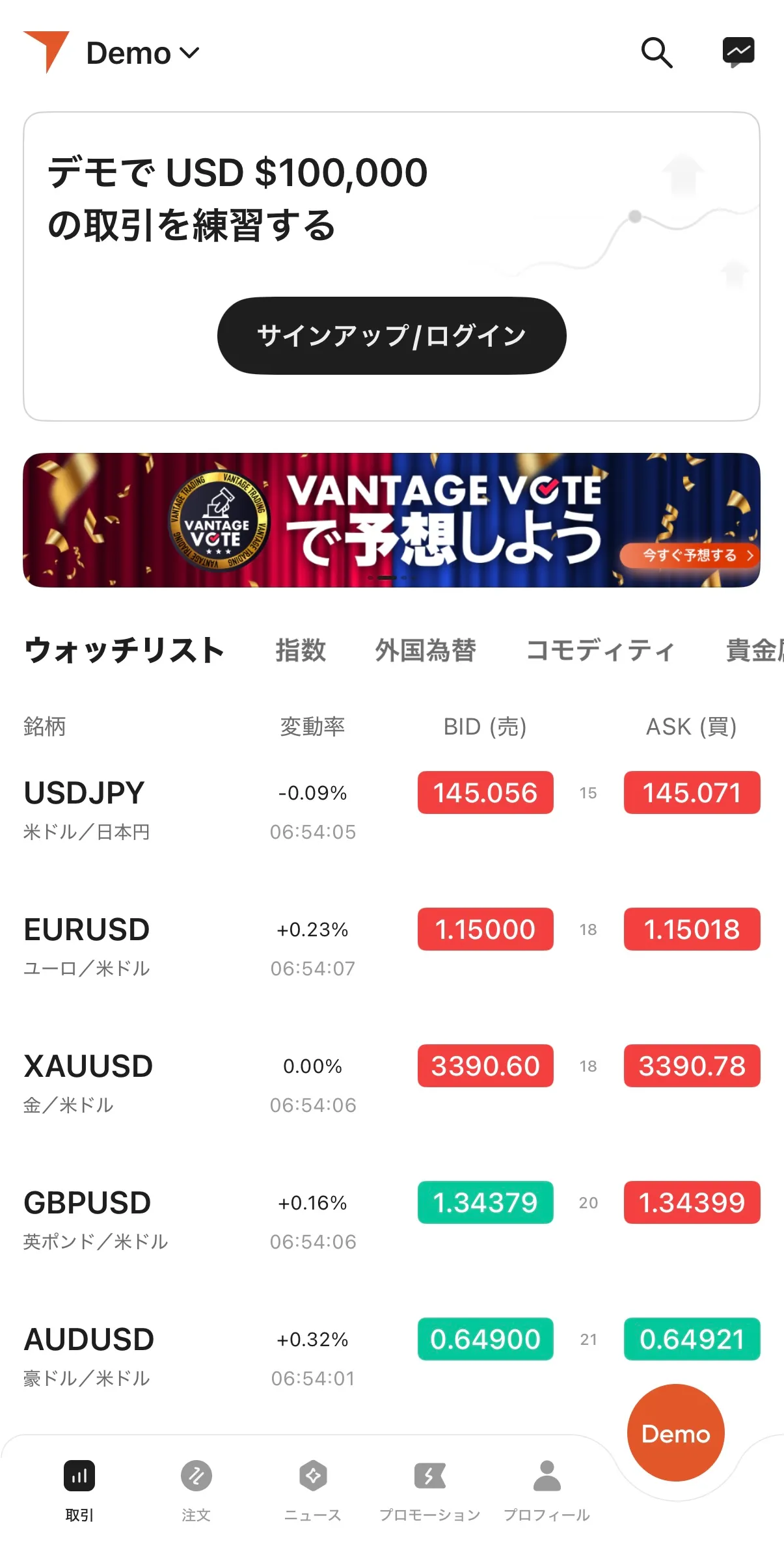
Task: Tap the green GBPUSD BID price button
Action: click(485, 1202)
